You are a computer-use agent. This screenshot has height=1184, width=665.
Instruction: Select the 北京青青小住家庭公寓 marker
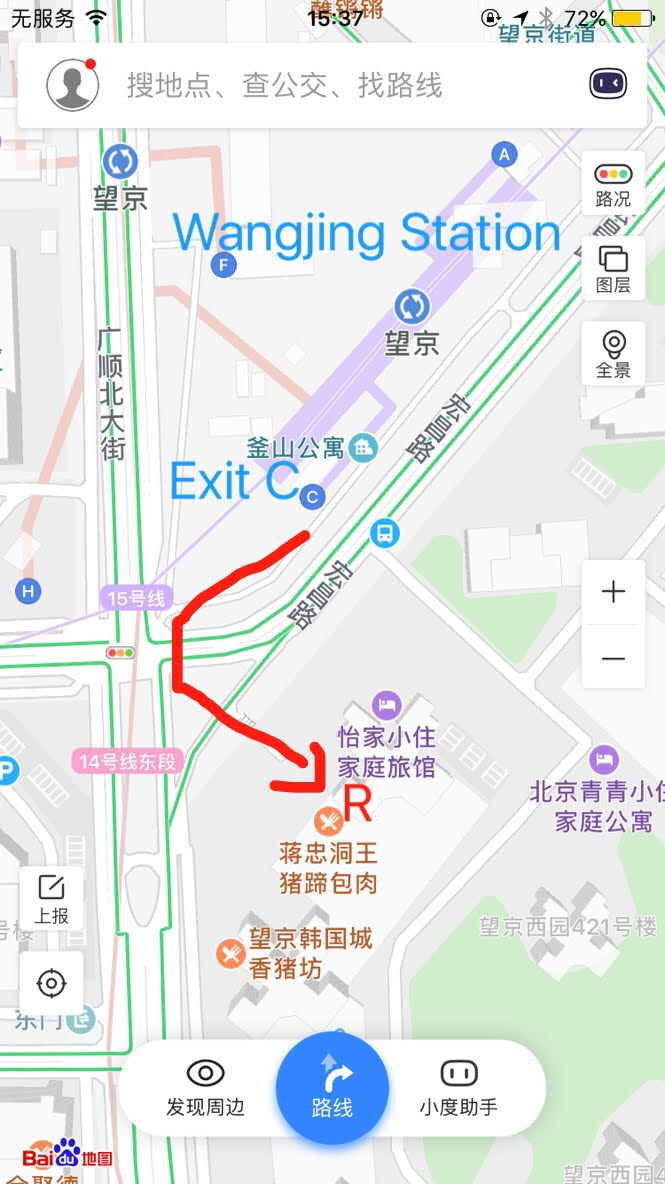(604, 759)
